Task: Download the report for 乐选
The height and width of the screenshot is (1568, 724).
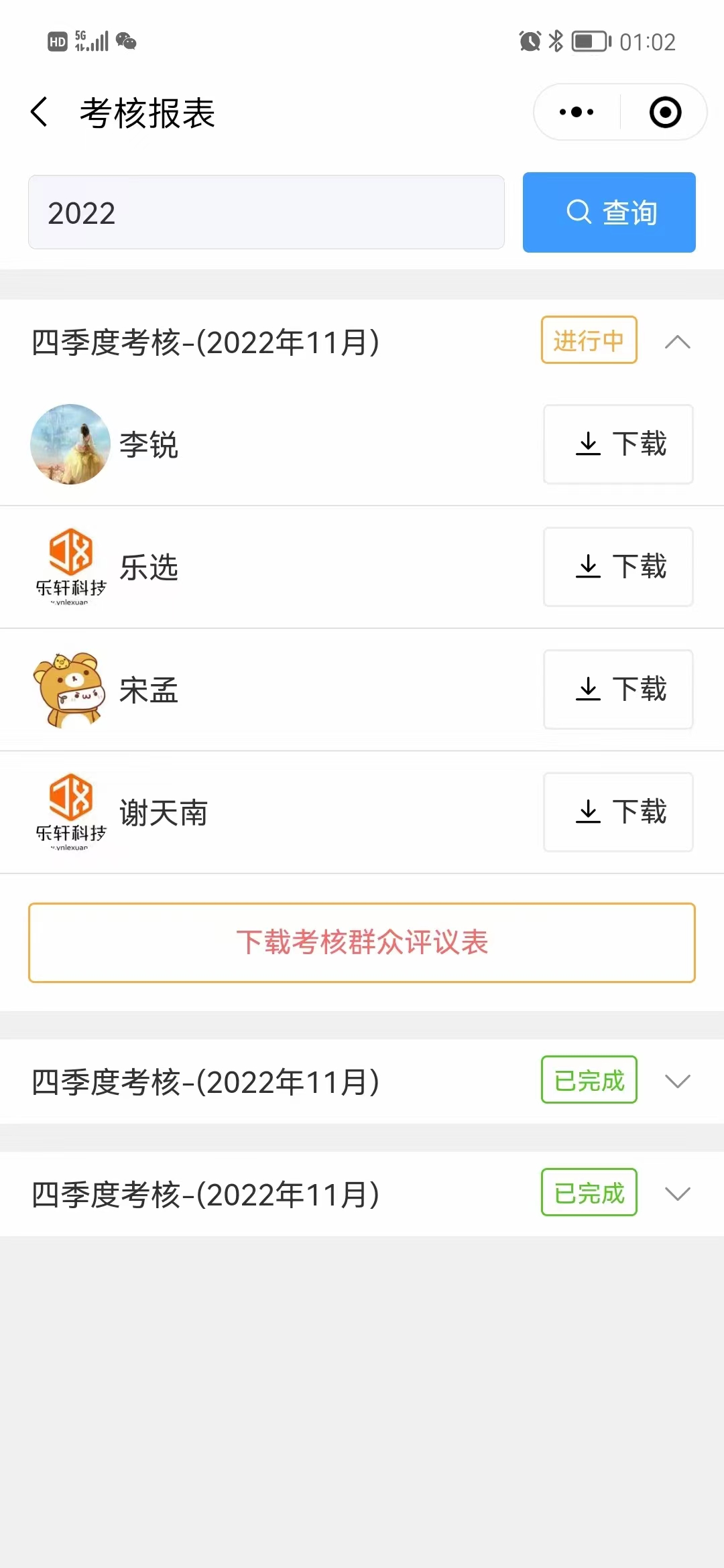Action: (618, 566)
